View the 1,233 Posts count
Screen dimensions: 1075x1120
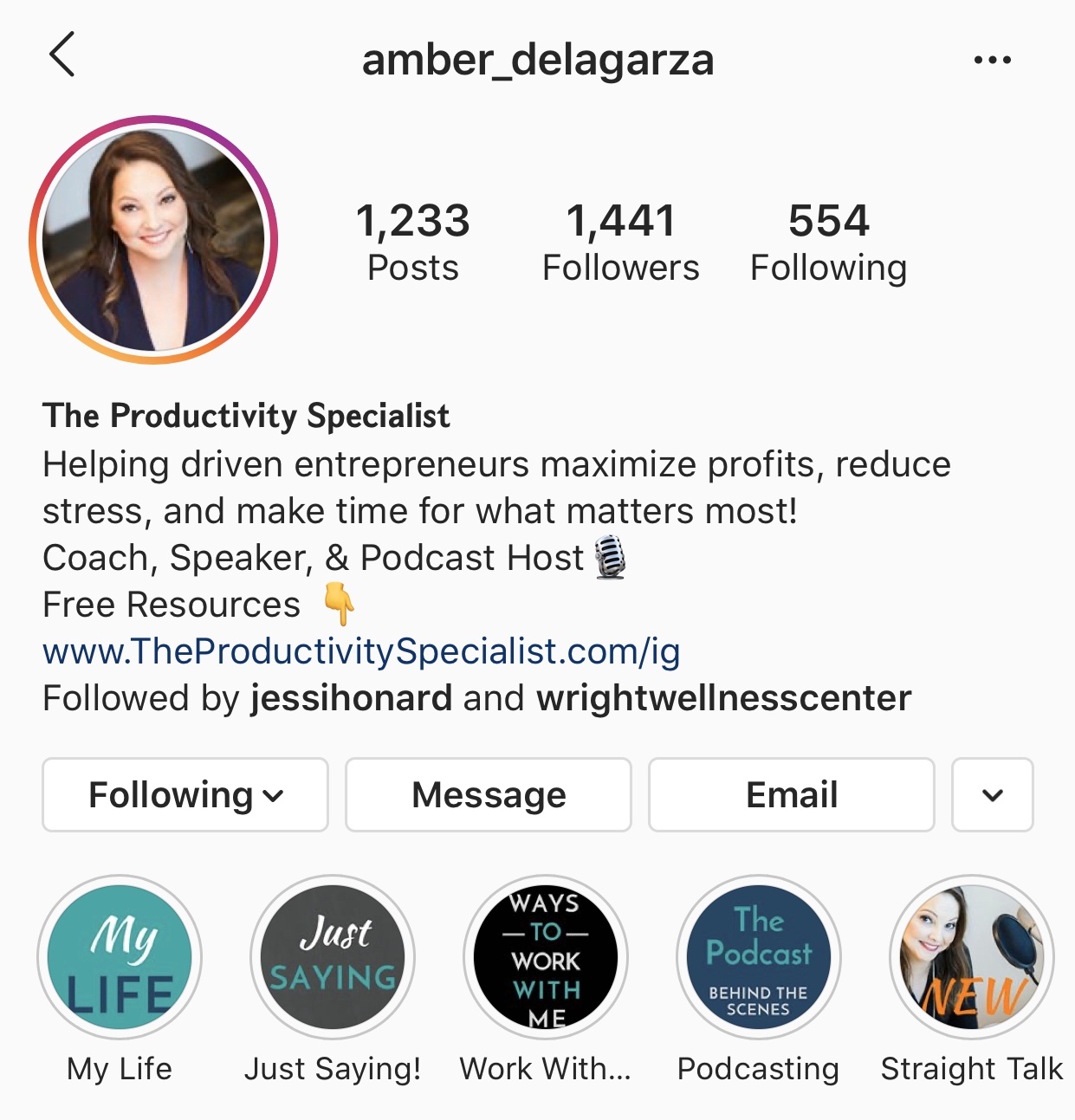[412, 242]
